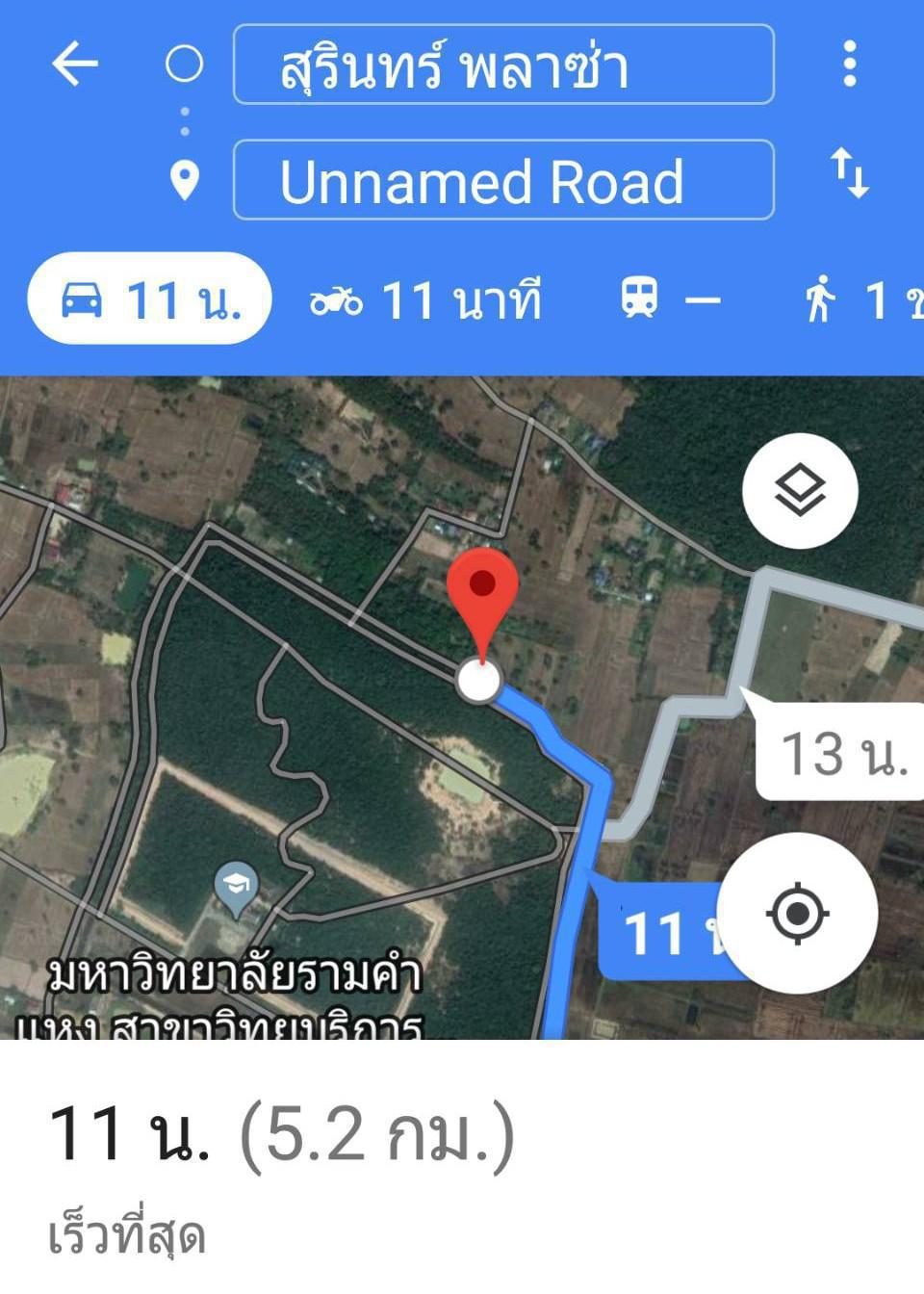Center map on my location
The image size is (924, 1294).
[797, 913]
